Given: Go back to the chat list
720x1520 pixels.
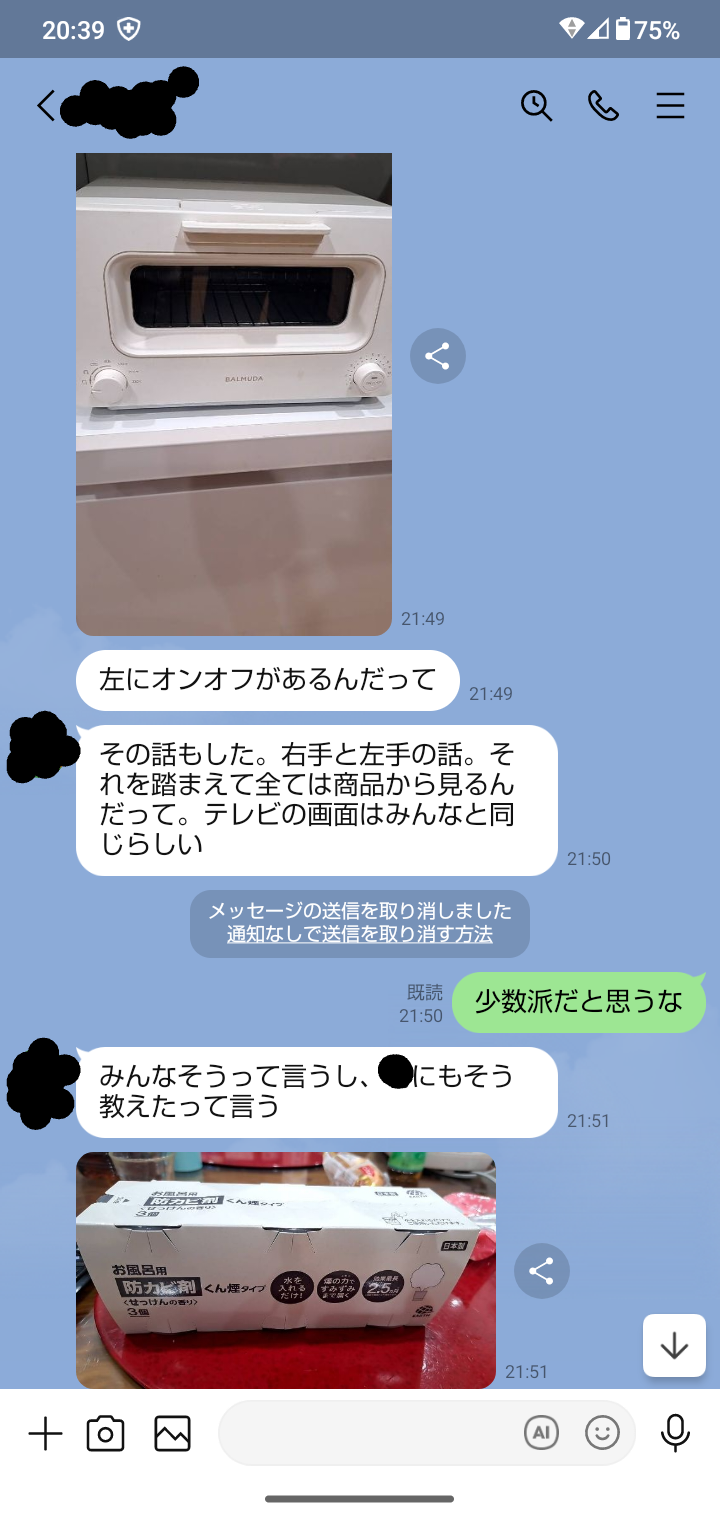Looking at the screenshot, I should click(x=46, y=106).
